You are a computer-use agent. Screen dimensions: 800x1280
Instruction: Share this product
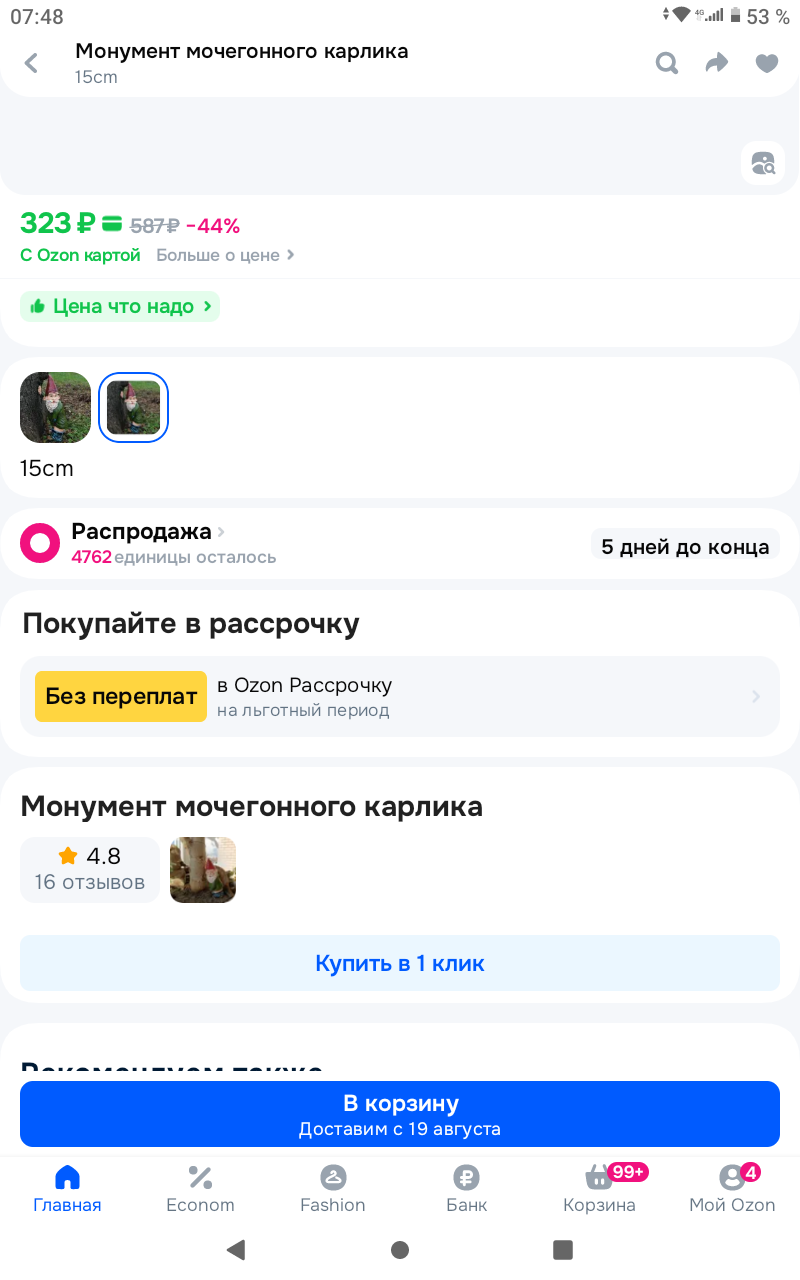tap(716, 63)
